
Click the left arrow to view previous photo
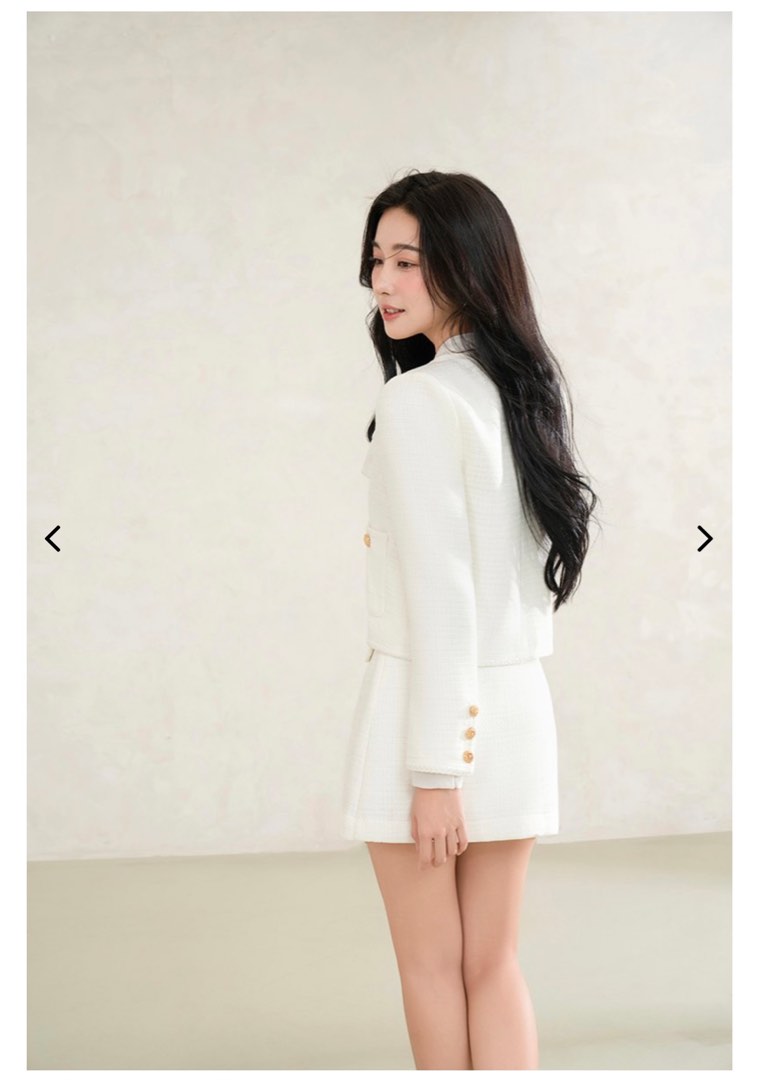53,538
